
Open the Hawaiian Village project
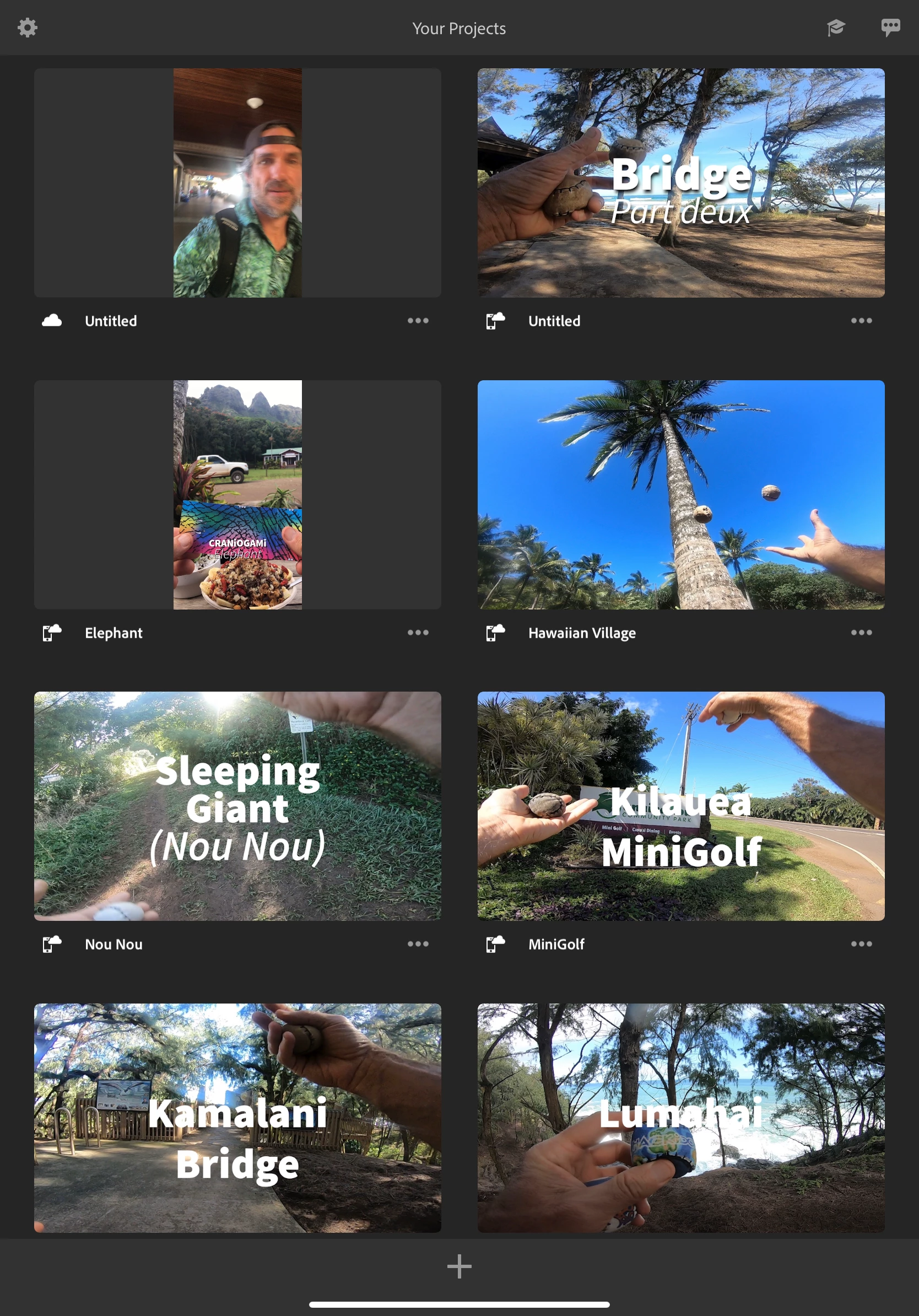click(x=680, y=495)
